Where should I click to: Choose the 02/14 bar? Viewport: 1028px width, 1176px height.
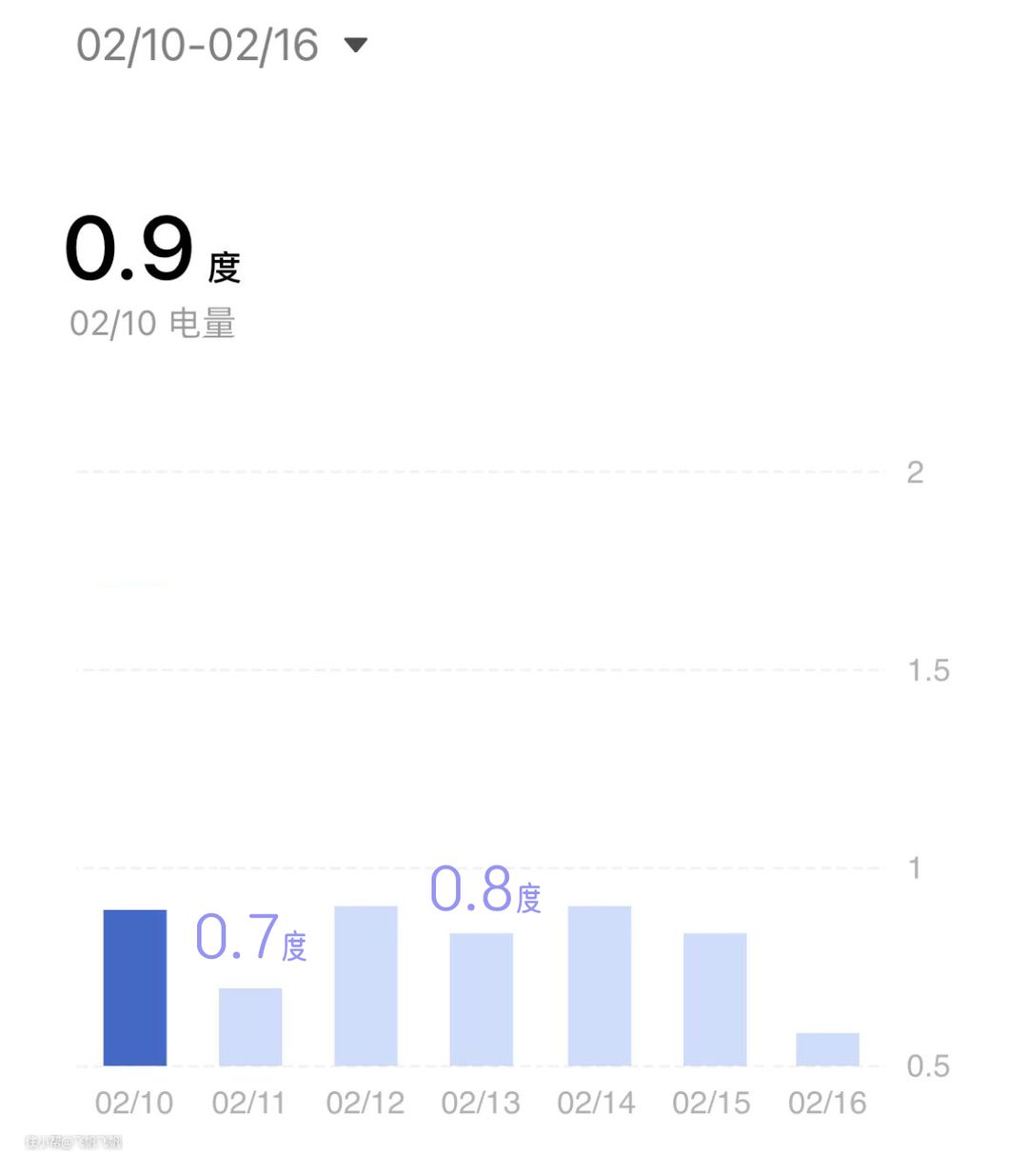tap(599, 986)
